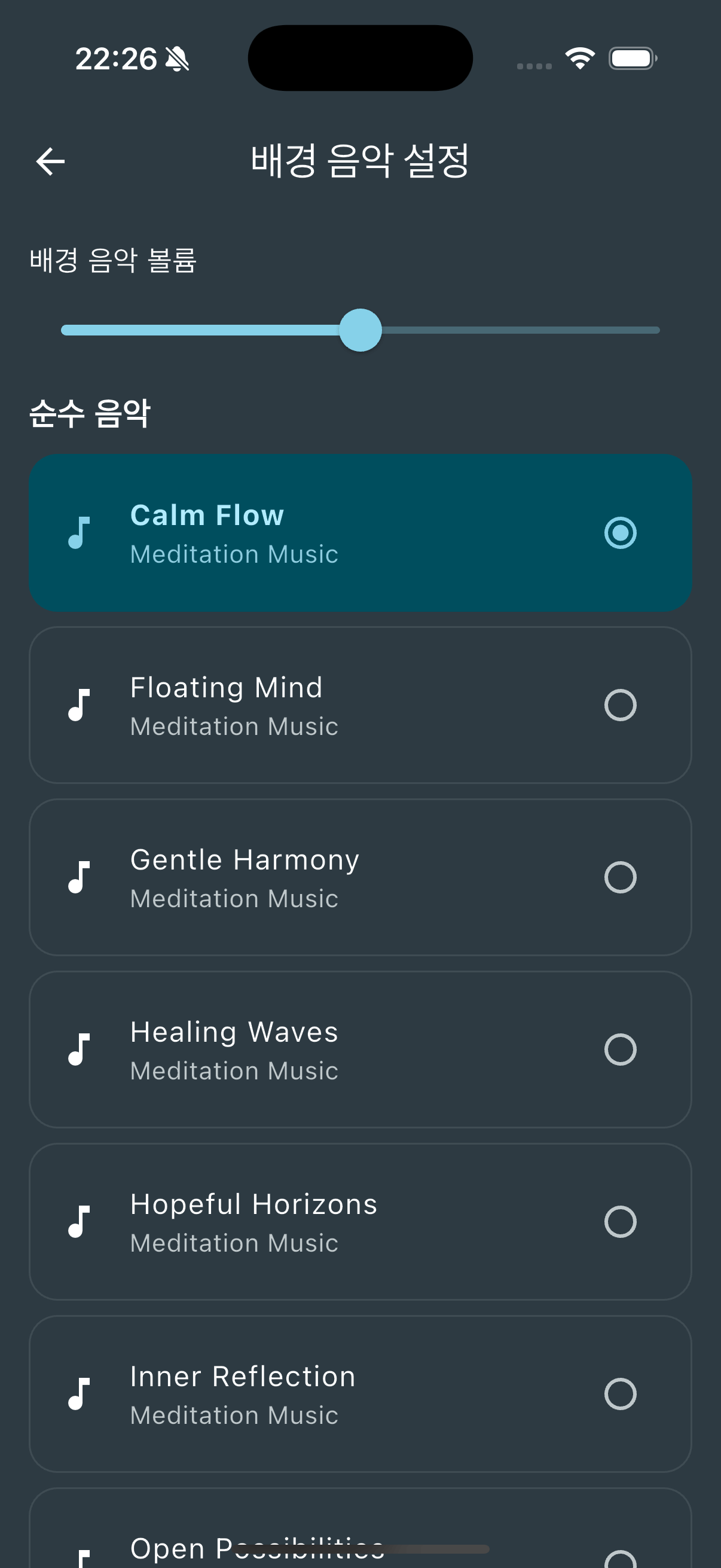Click the music note icon beside Healing Waves
This screenshot has height=1568, width=721.
(79, 1051)
